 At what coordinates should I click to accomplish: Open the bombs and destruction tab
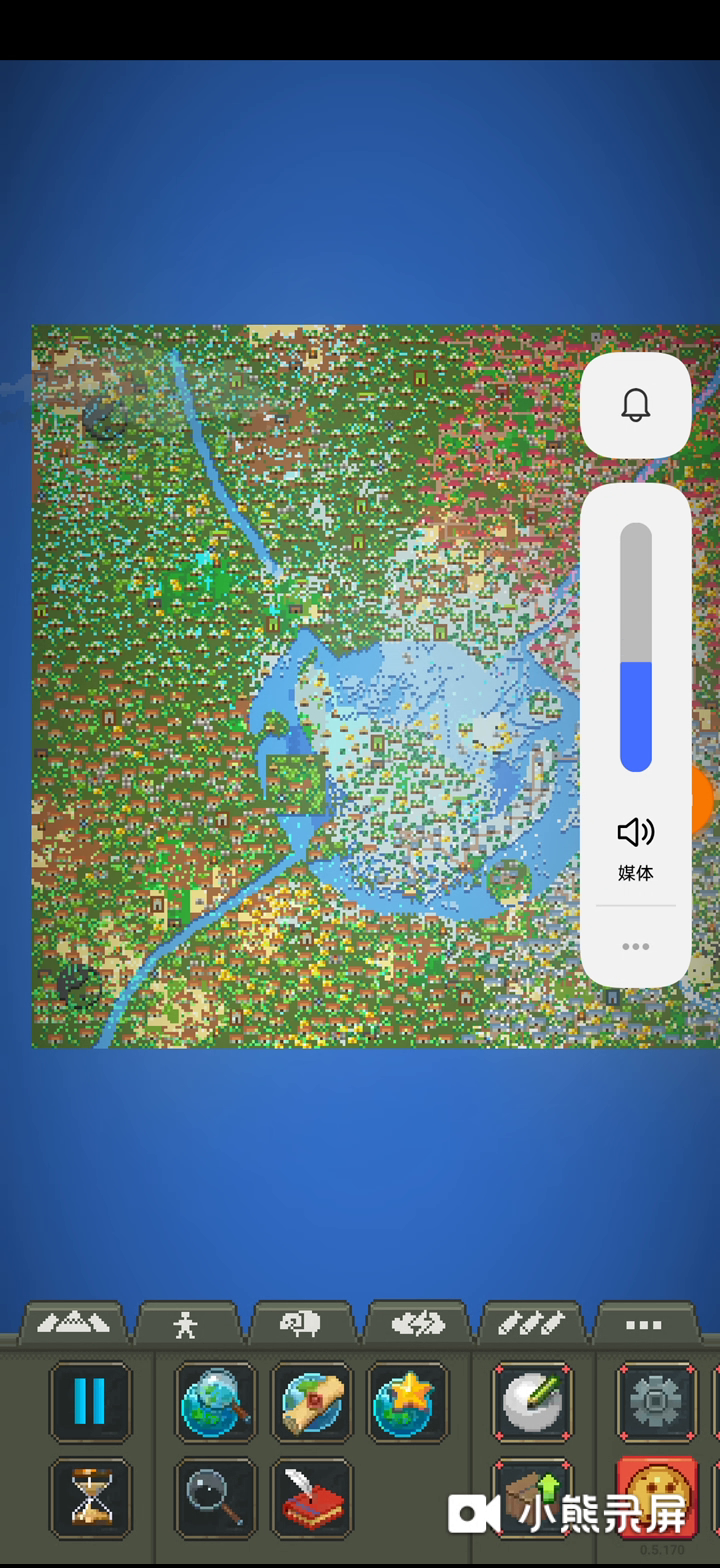point(532,1323)
